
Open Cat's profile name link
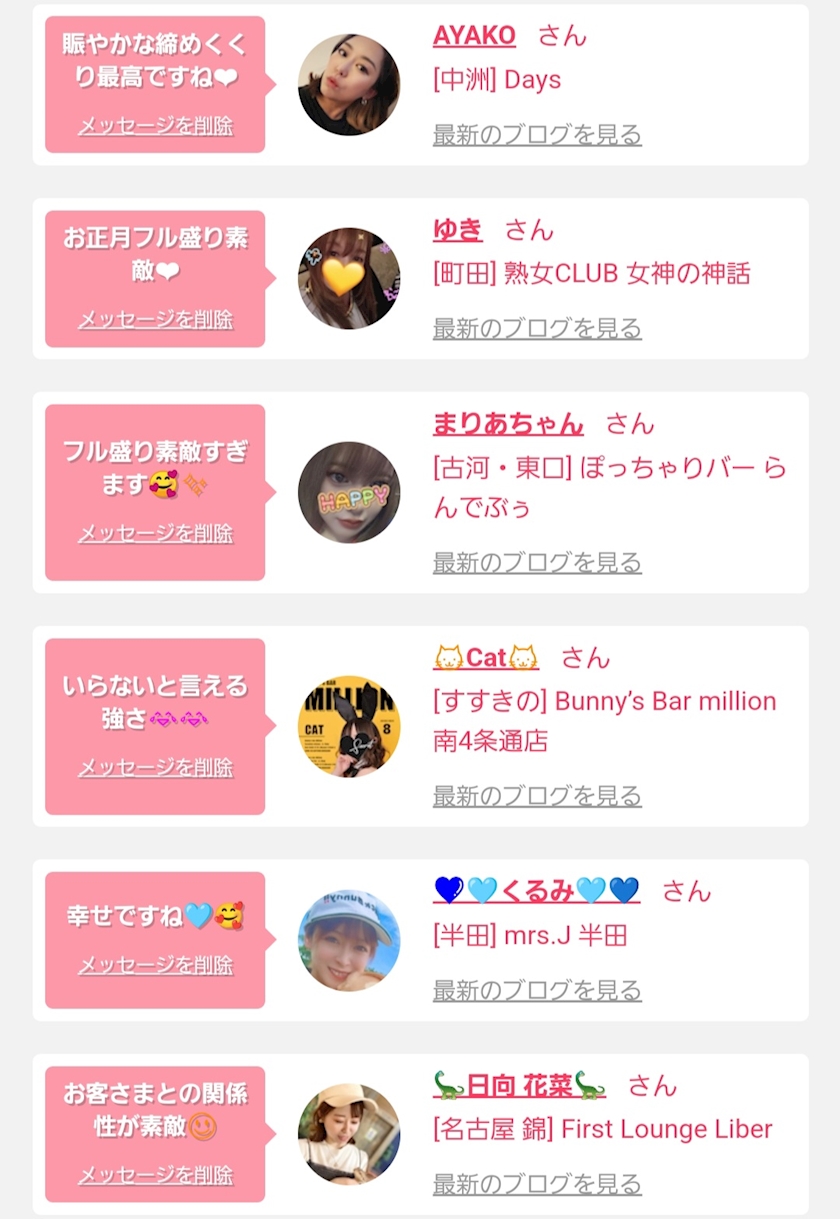[x=486, y=658]
